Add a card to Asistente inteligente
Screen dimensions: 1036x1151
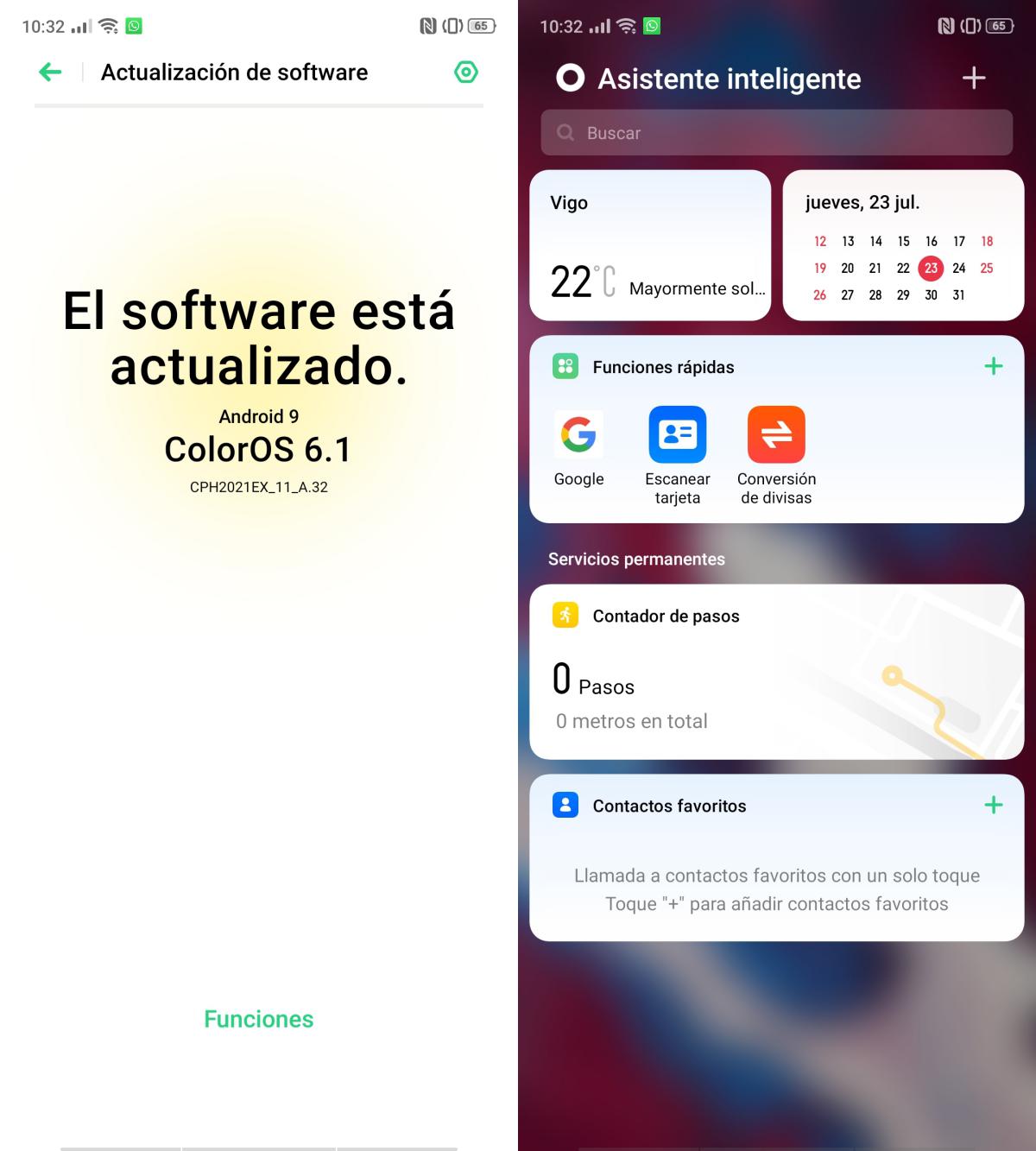click(x=974, y=79)
